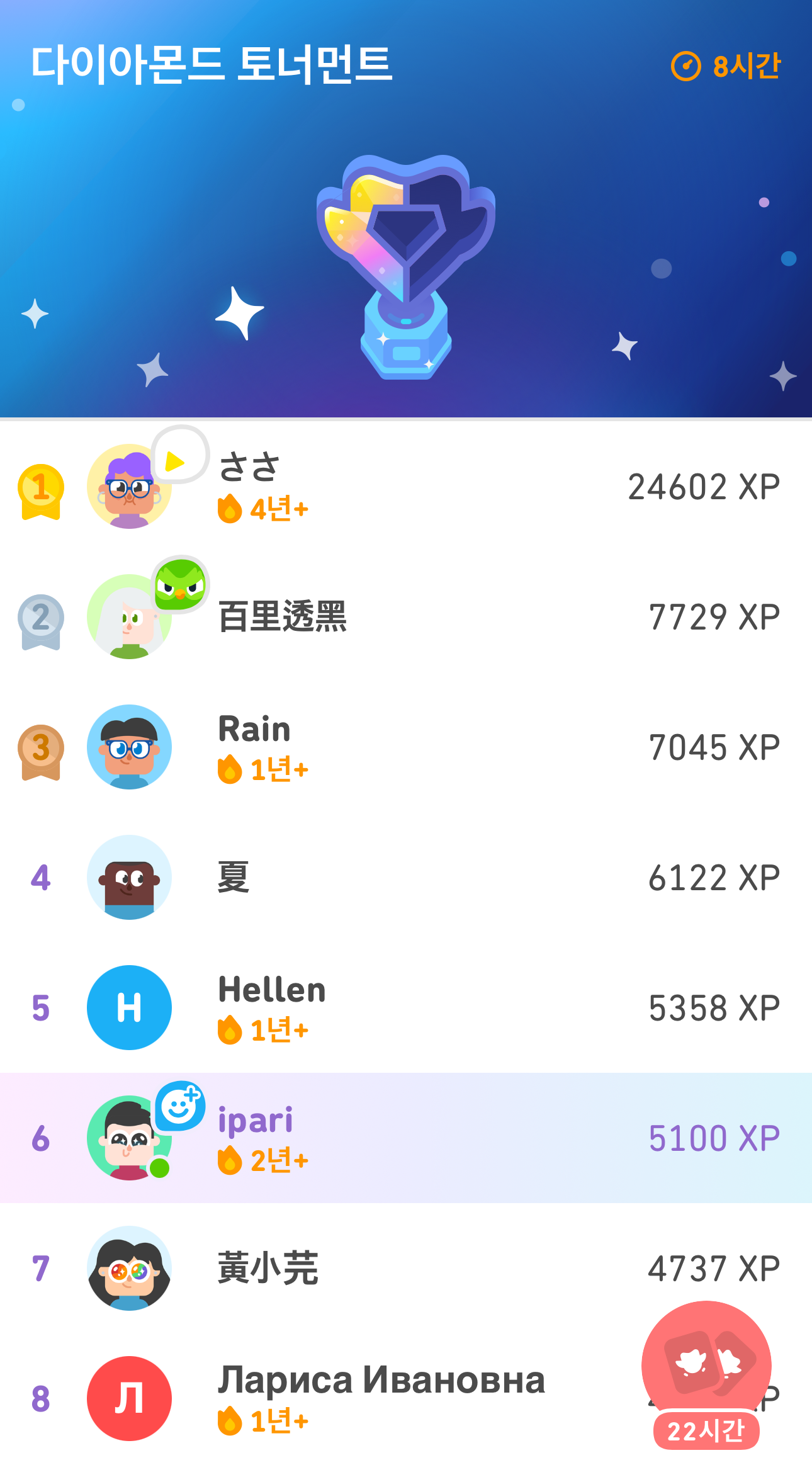Tap the reaction bubble on ipari's avatar
Image resolution: width=812 pixels, height=1482 pixels.
click(180, 1106)
